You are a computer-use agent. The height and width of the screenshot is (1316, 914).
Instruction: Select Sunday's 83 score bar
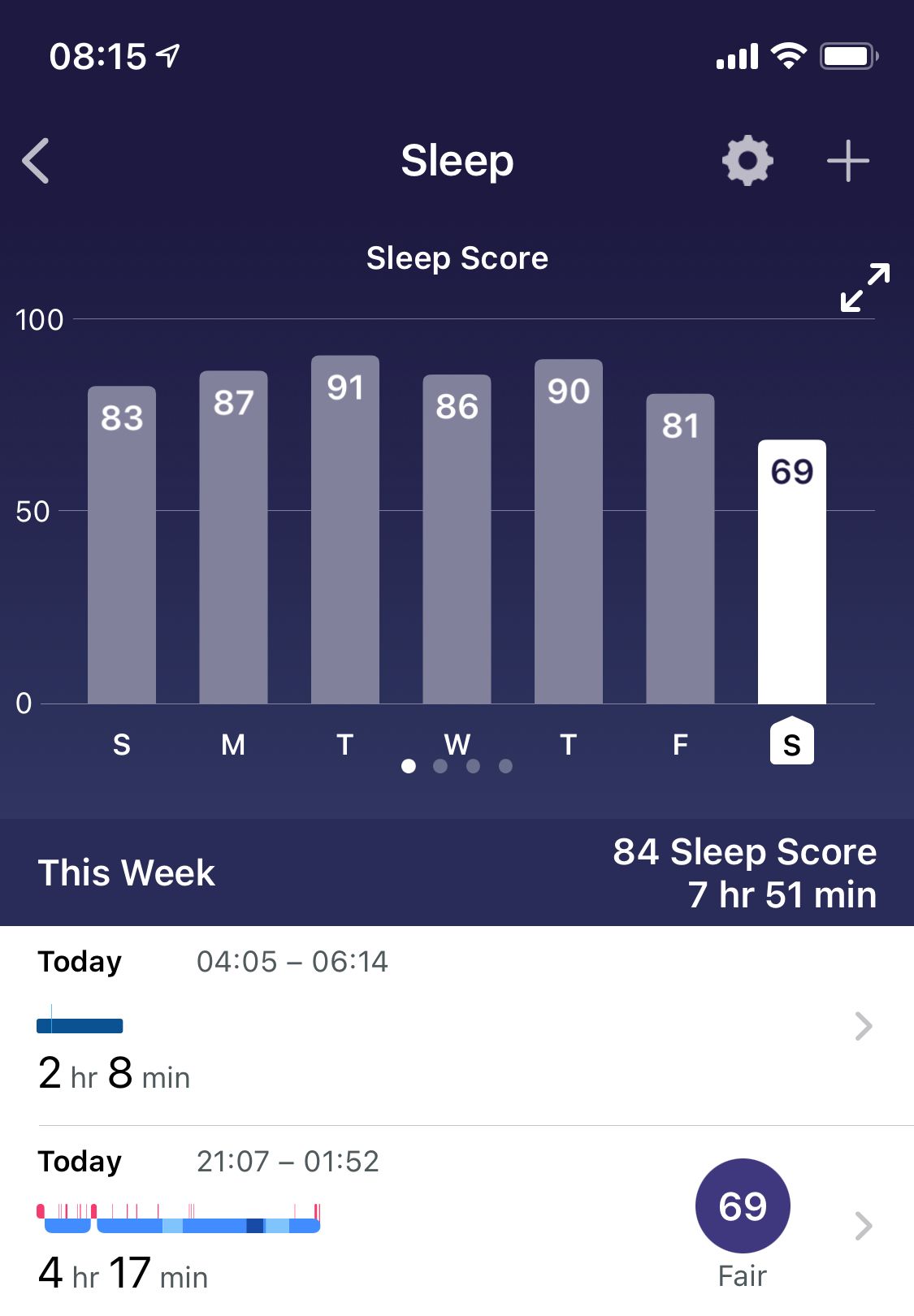click(x=122, y=544)
